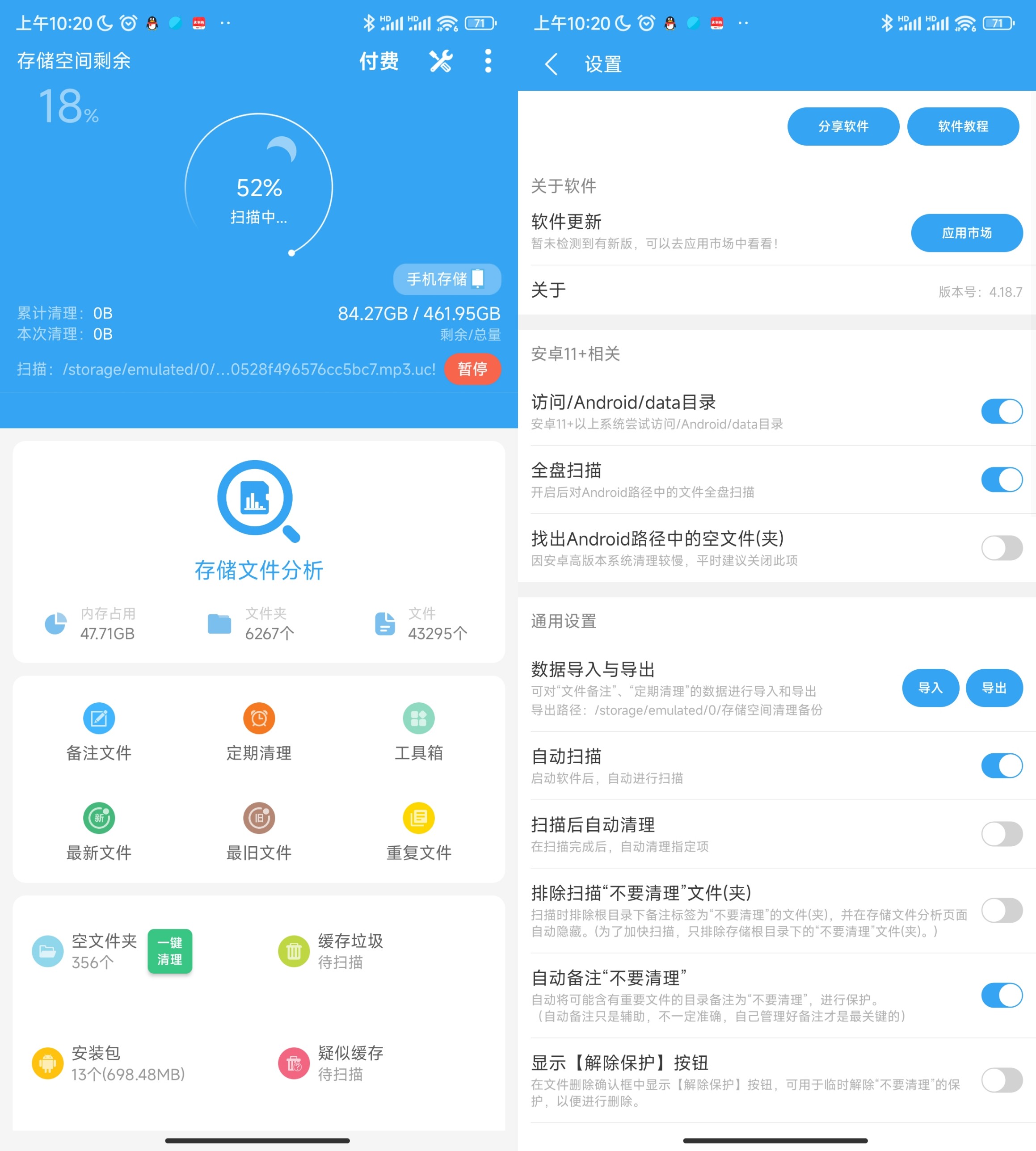Disable 访问/Android/data目录 toggle
The height and width of the screenshot is (1151, 1036).
pos(1001,412)
